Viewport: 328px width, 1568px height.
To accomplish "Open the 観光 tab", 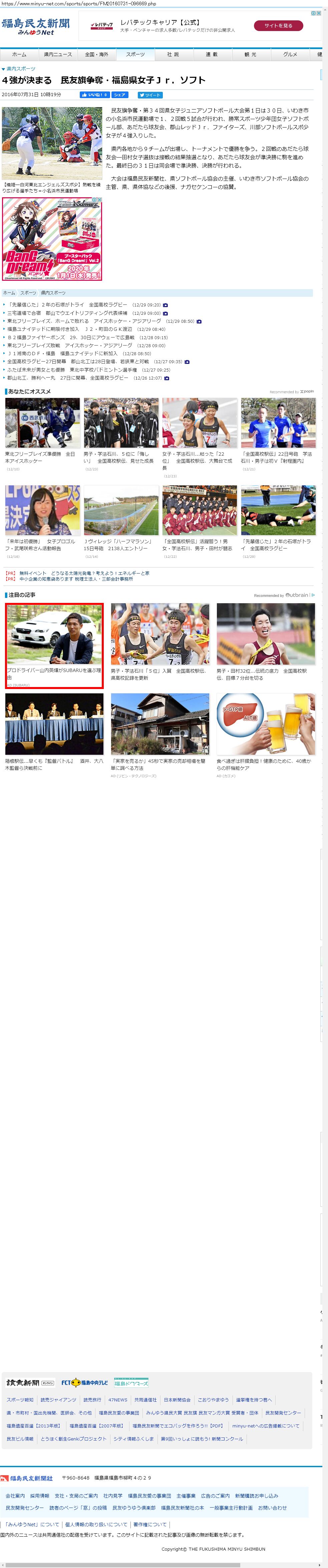I will (251, 54).
